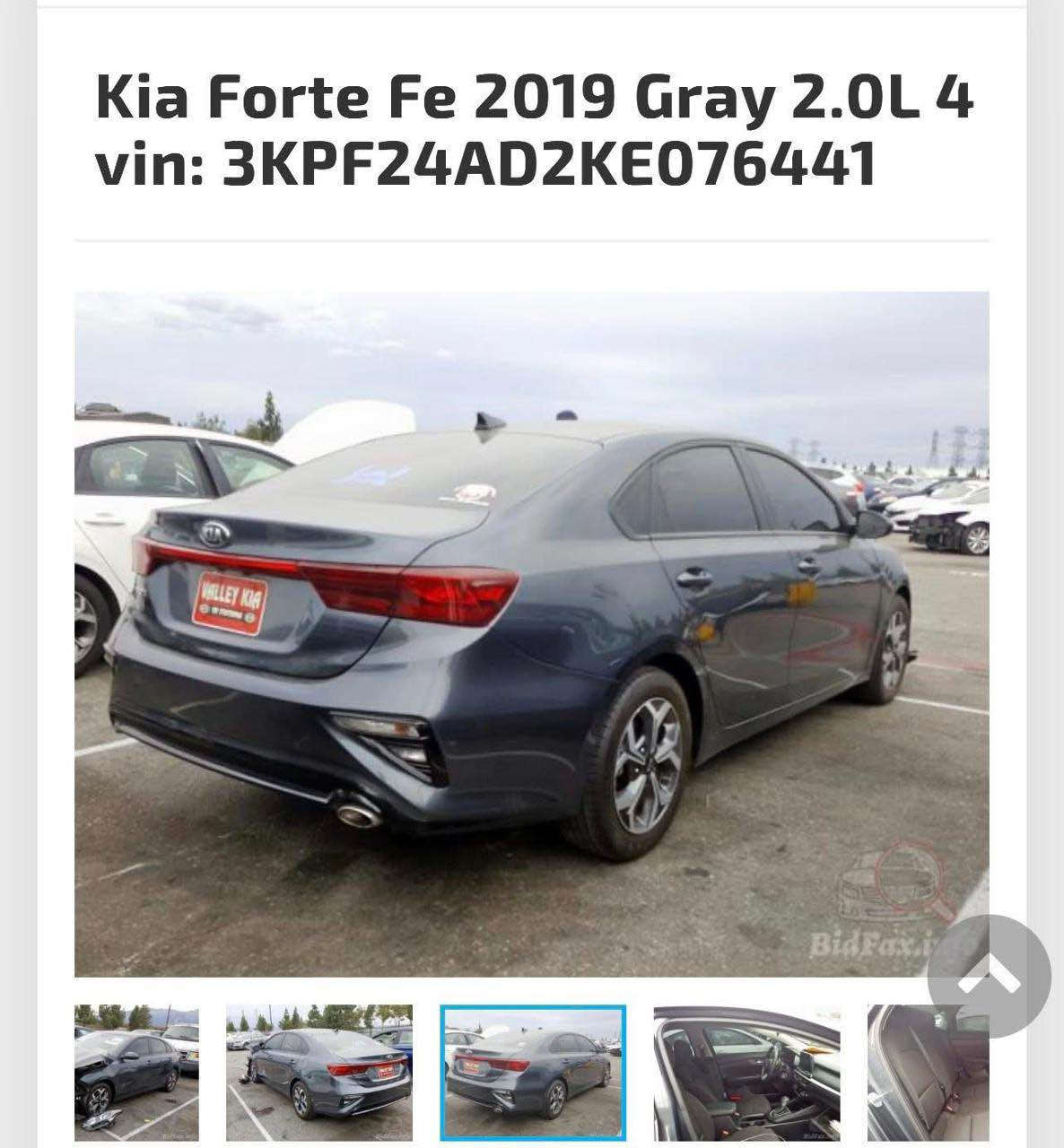Select the rear seat interior thumbnail
The width and height of the screenshot is (1064, 1148).
tap(928, 1072)
